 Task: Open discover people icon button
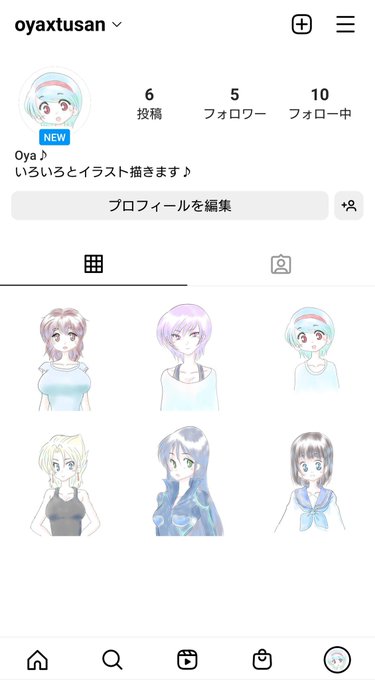[x=349, y=206]
